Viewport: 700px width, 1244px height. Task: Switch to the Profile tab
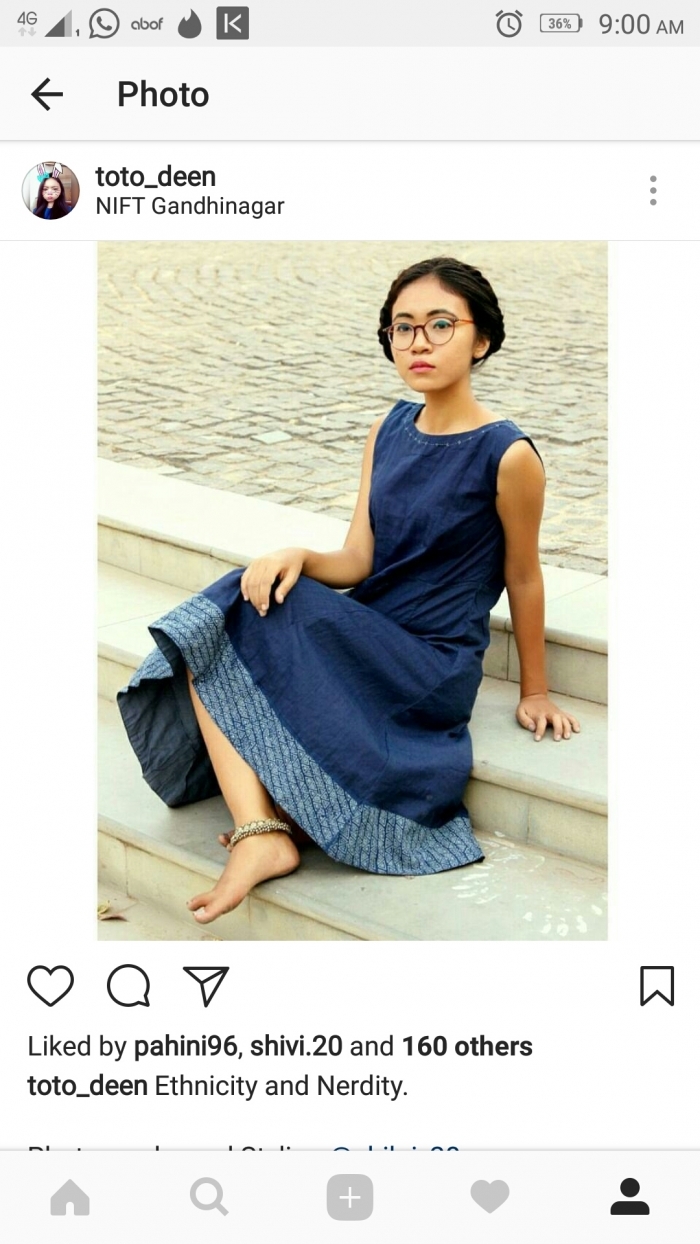pos(630,1197)
